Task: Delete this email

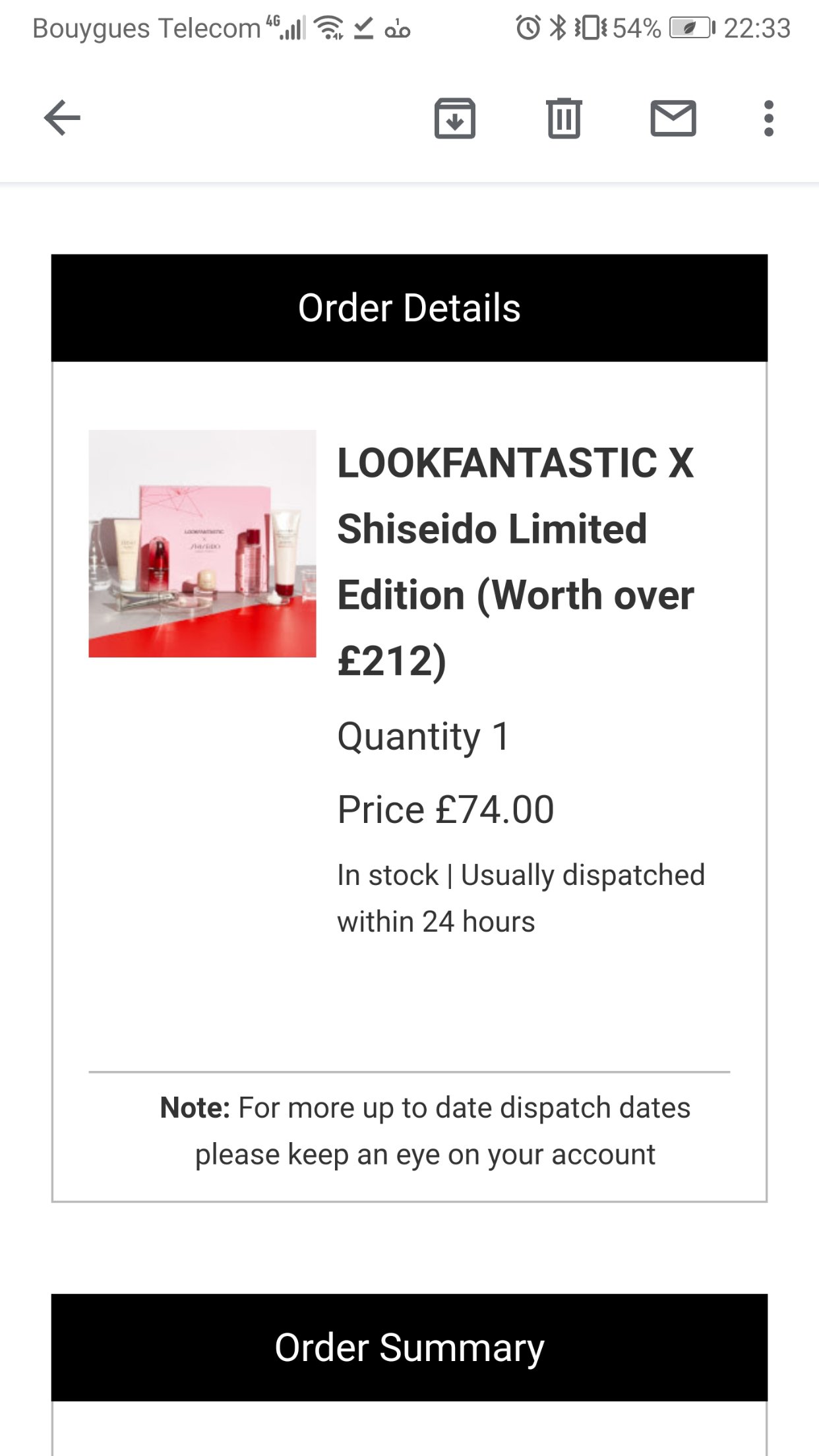Action: pos(564,118)
